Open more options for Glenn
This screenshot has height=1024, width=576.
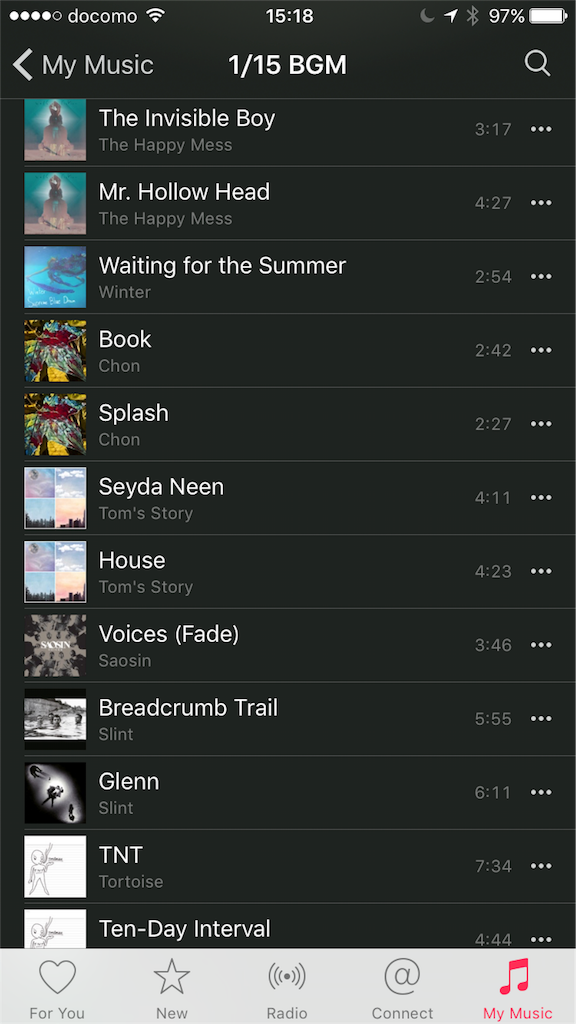pos(541,793)
